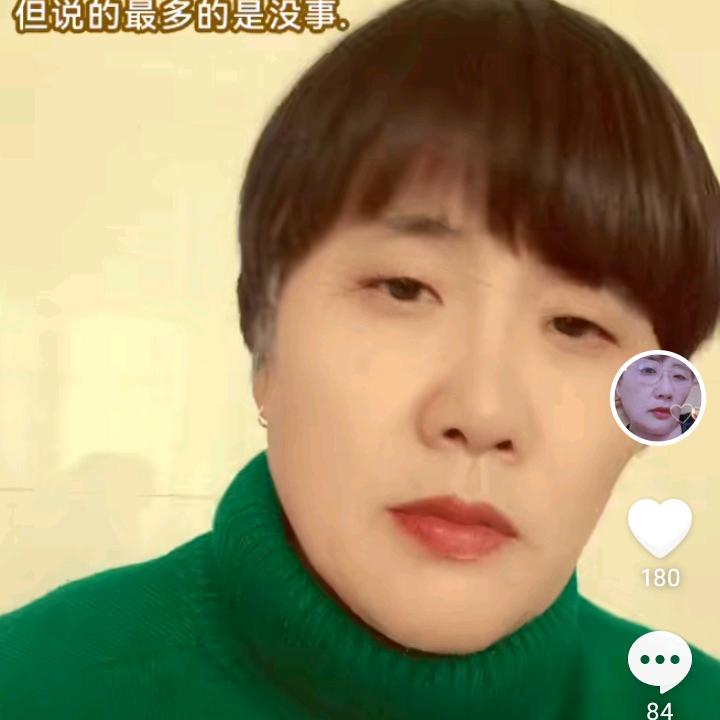Open the creator's profile avatar

pyautogui.click(x=658, y=397)
